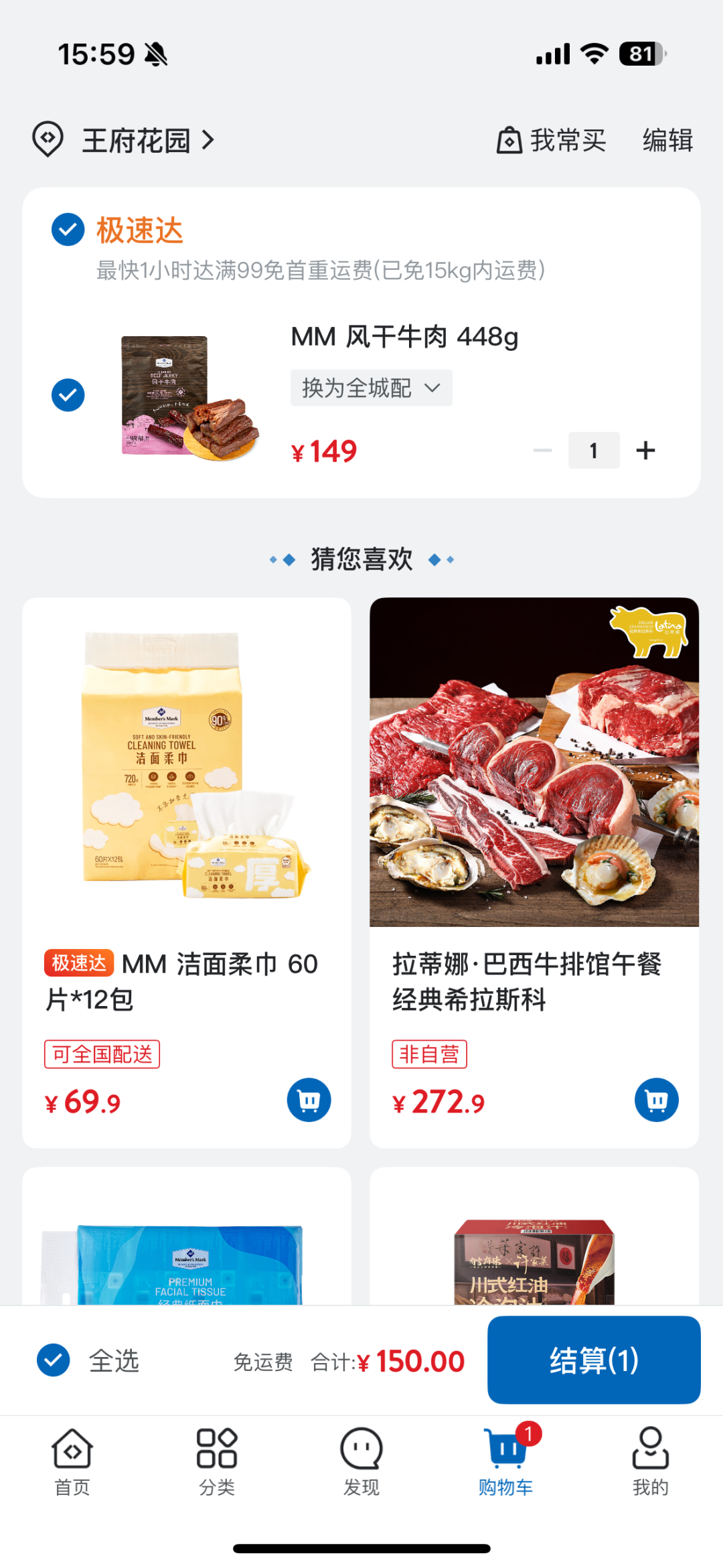Open 我常买 frequently bought list
Screen dimensions: 723x1568
552,141
